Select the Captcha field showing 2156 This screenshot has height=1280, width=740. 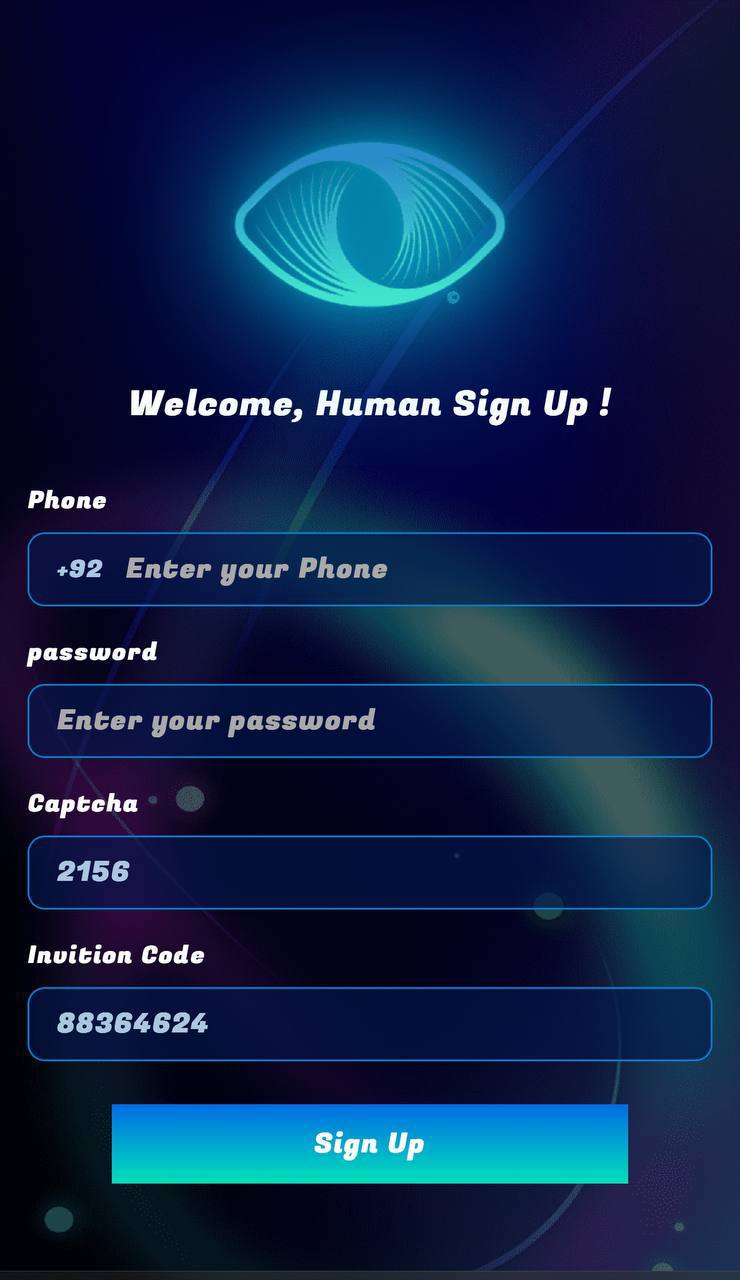tap(370, 872)
